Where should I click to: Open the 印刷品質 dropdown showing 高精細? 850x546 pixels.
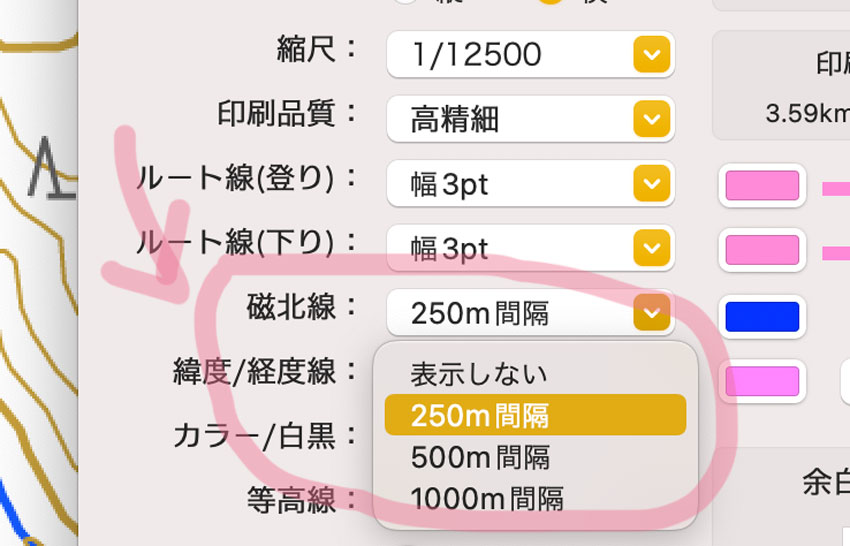pyautogui.click(x=530, y=119)
